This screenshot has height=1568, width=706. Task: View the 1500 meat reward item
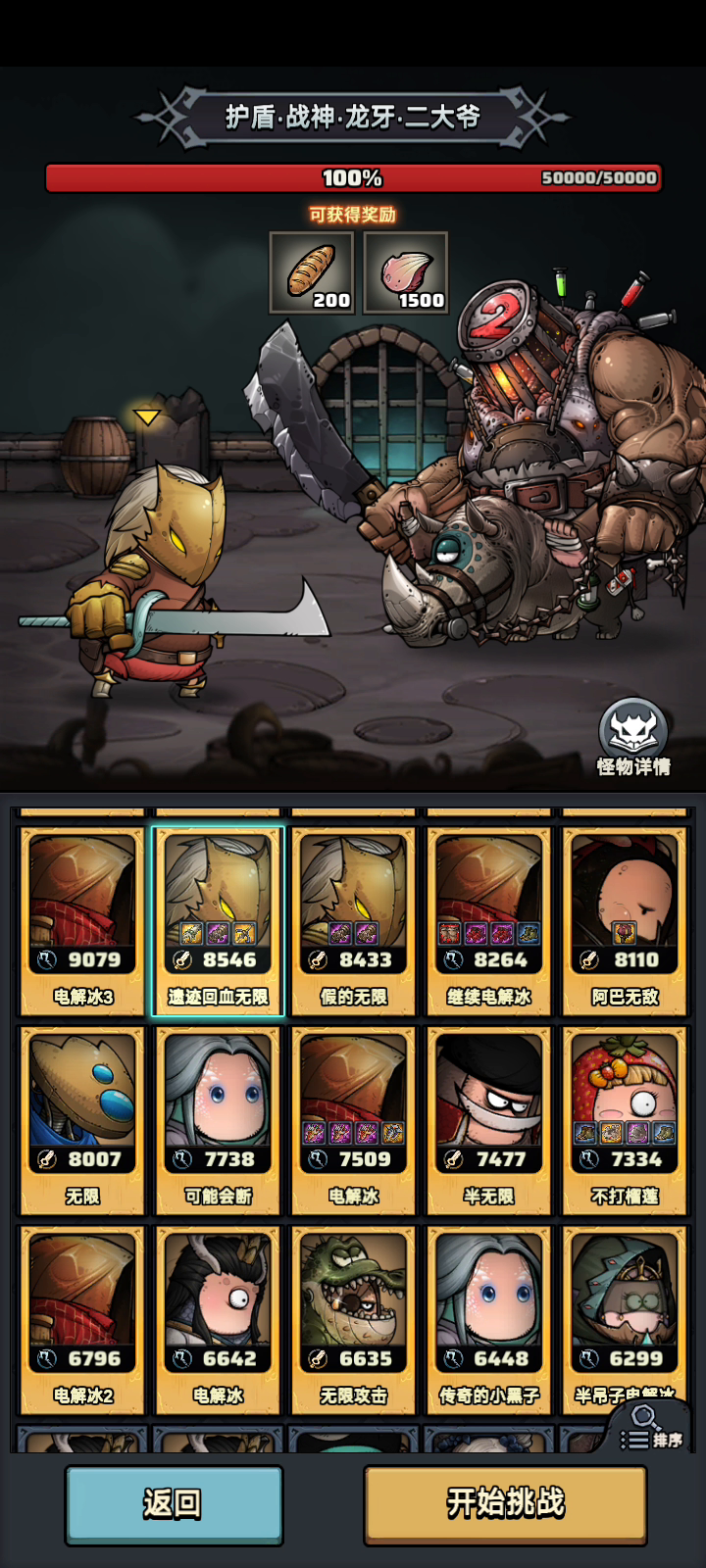pyautogui.click(x=405, y=272)
